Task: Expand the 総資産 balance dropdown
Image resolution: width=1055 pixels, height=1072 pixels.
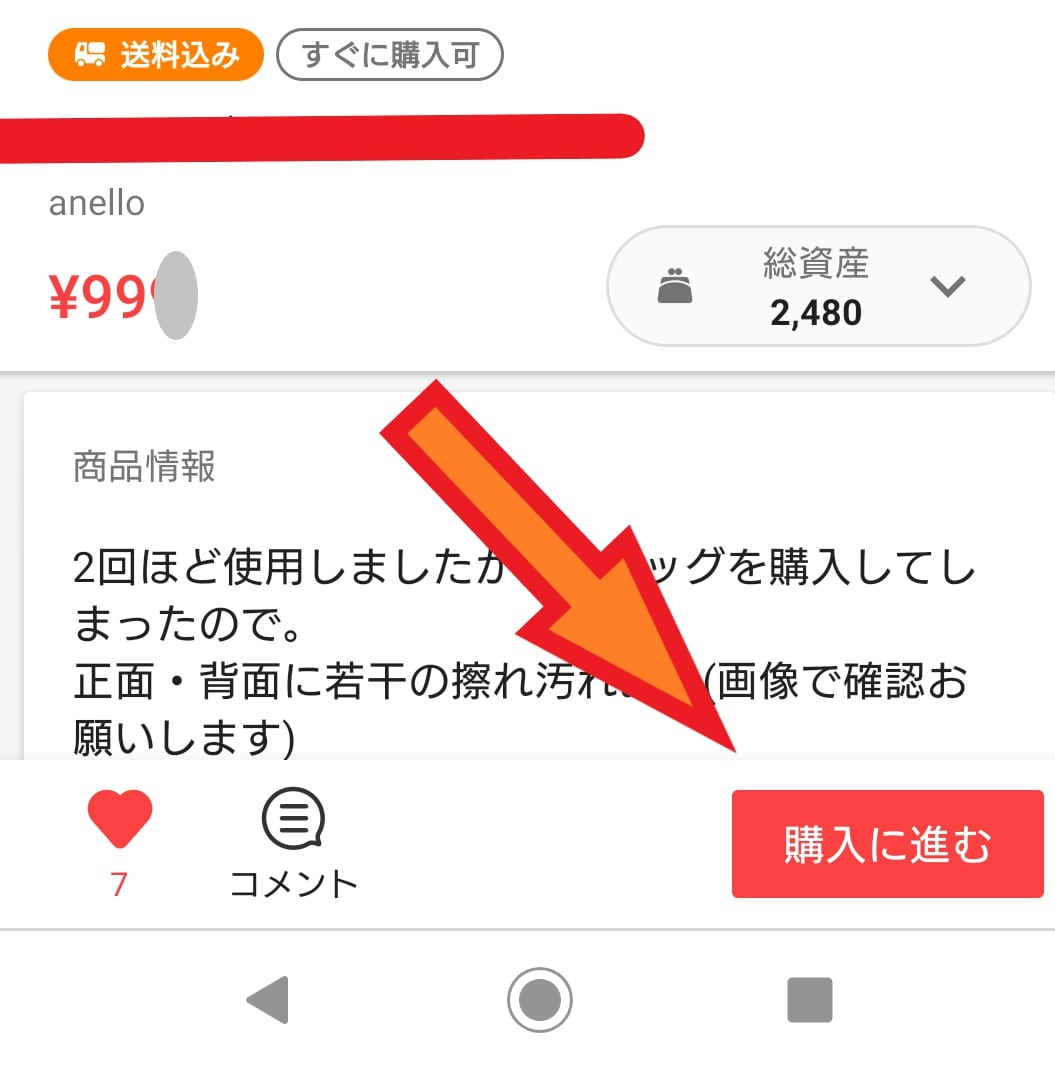Action: [x=946, y=287]
